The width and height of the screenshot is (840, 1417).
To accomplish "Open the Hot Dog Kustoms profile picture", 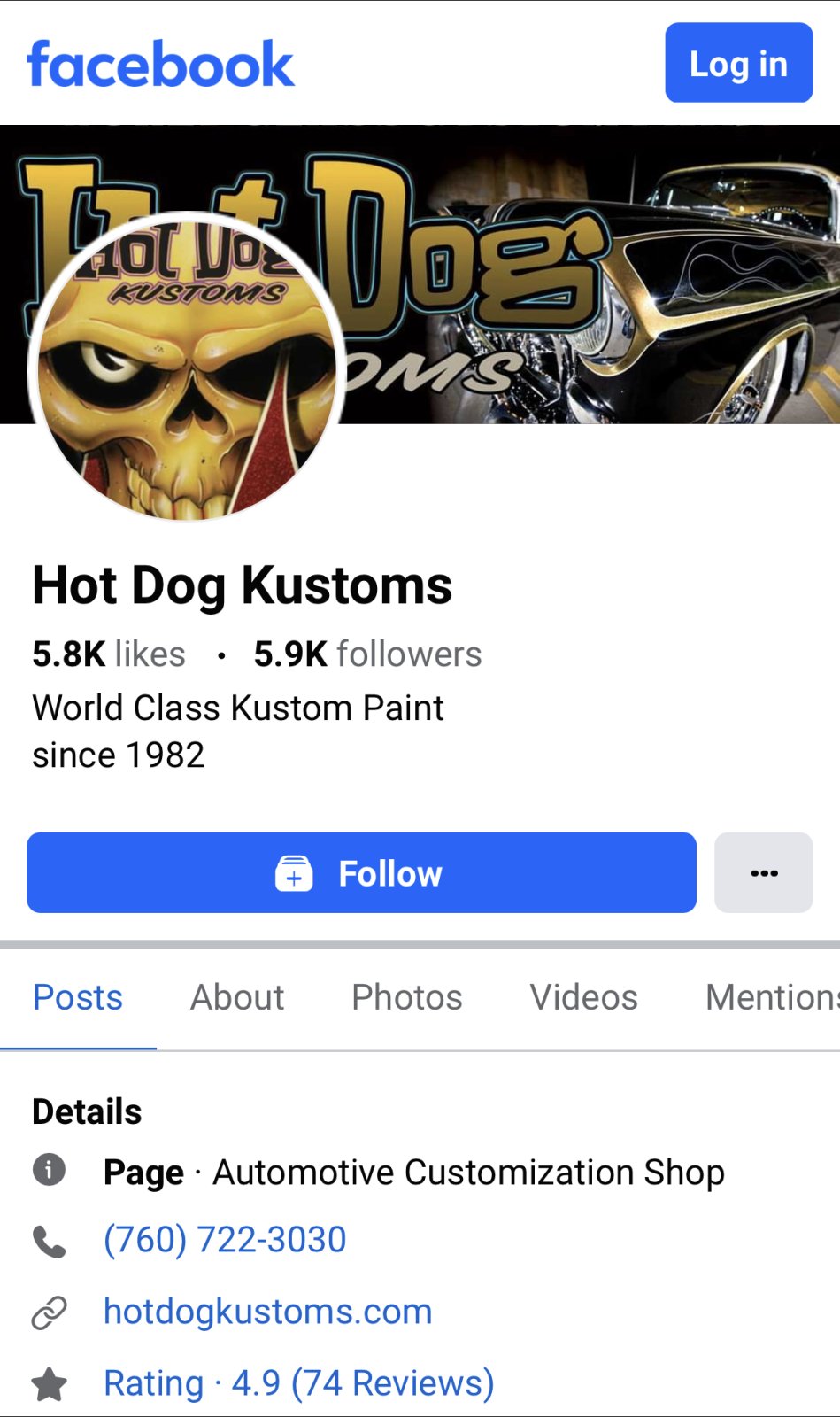I will coord(186,368).
